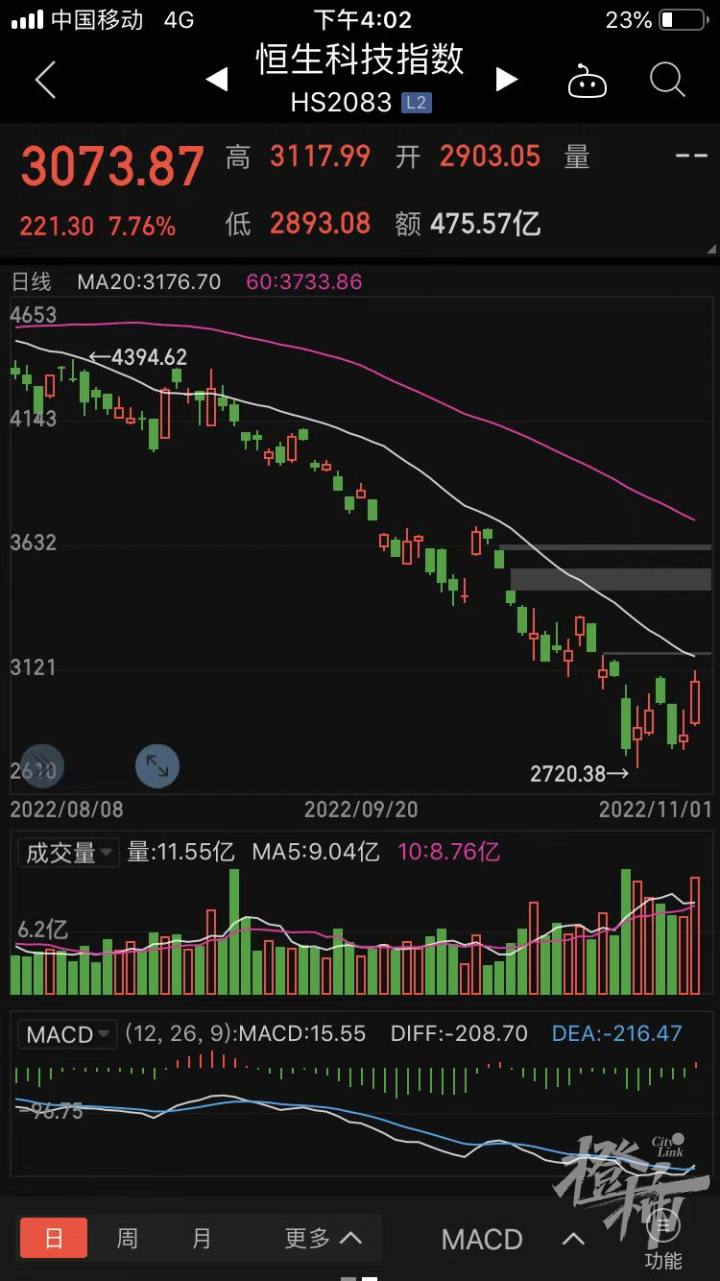Switch to previous index with left triangle
This screenshot has height=1281, width=720.
pos(217,79)
